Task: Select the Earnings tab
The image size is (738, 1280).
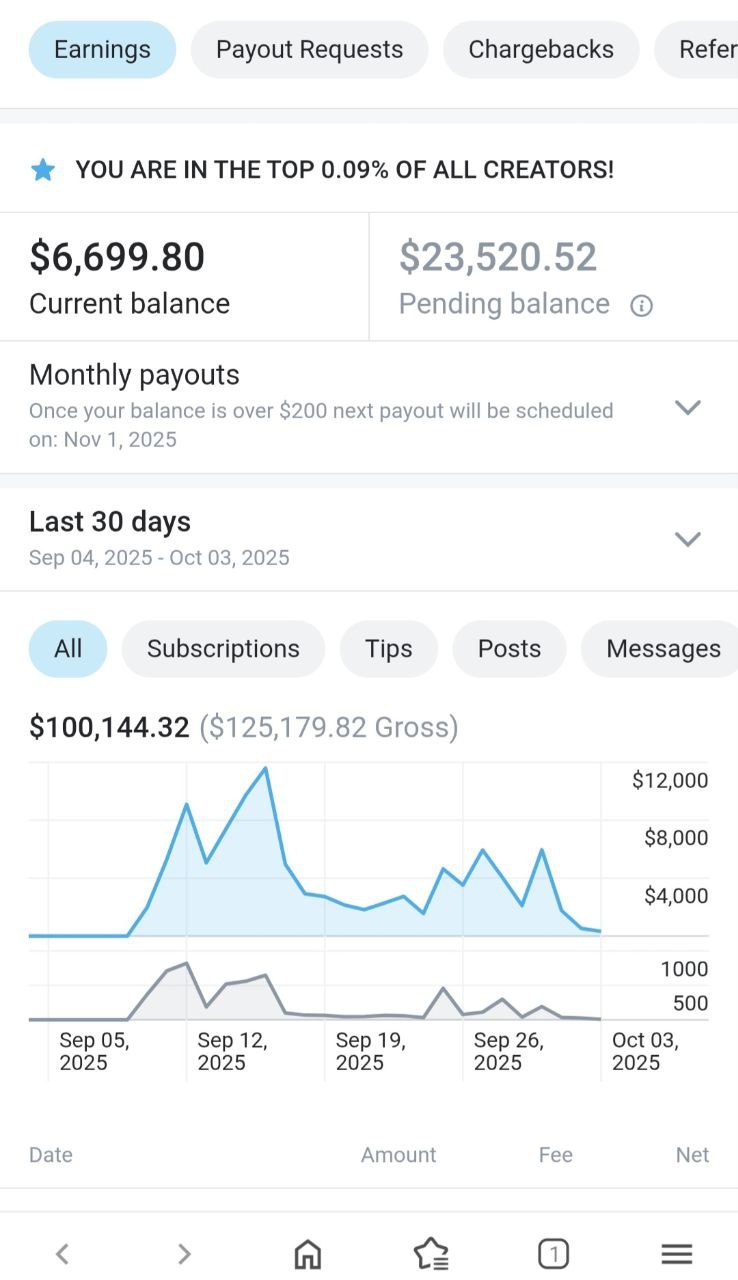Action: point(102,50)
